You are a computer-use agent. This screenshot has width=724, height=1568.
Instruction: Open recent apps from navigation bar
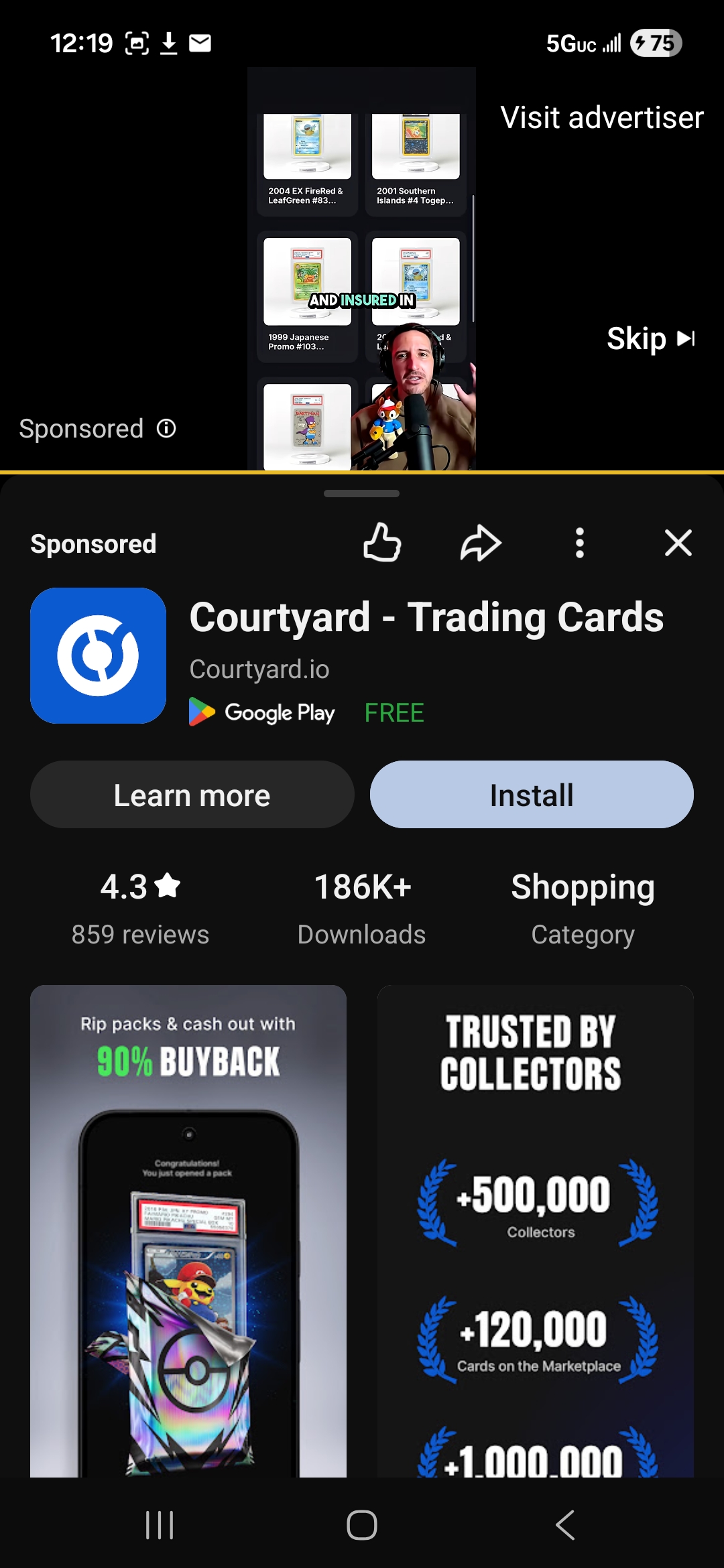click(160, 1525)
